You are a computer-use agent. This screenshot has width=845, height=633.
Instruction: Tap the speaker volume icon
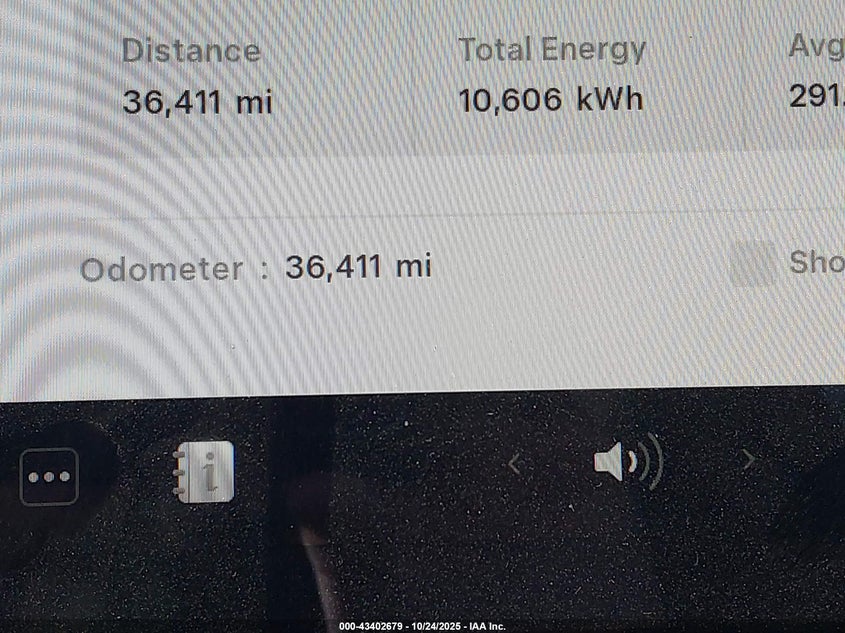[627, 463]
